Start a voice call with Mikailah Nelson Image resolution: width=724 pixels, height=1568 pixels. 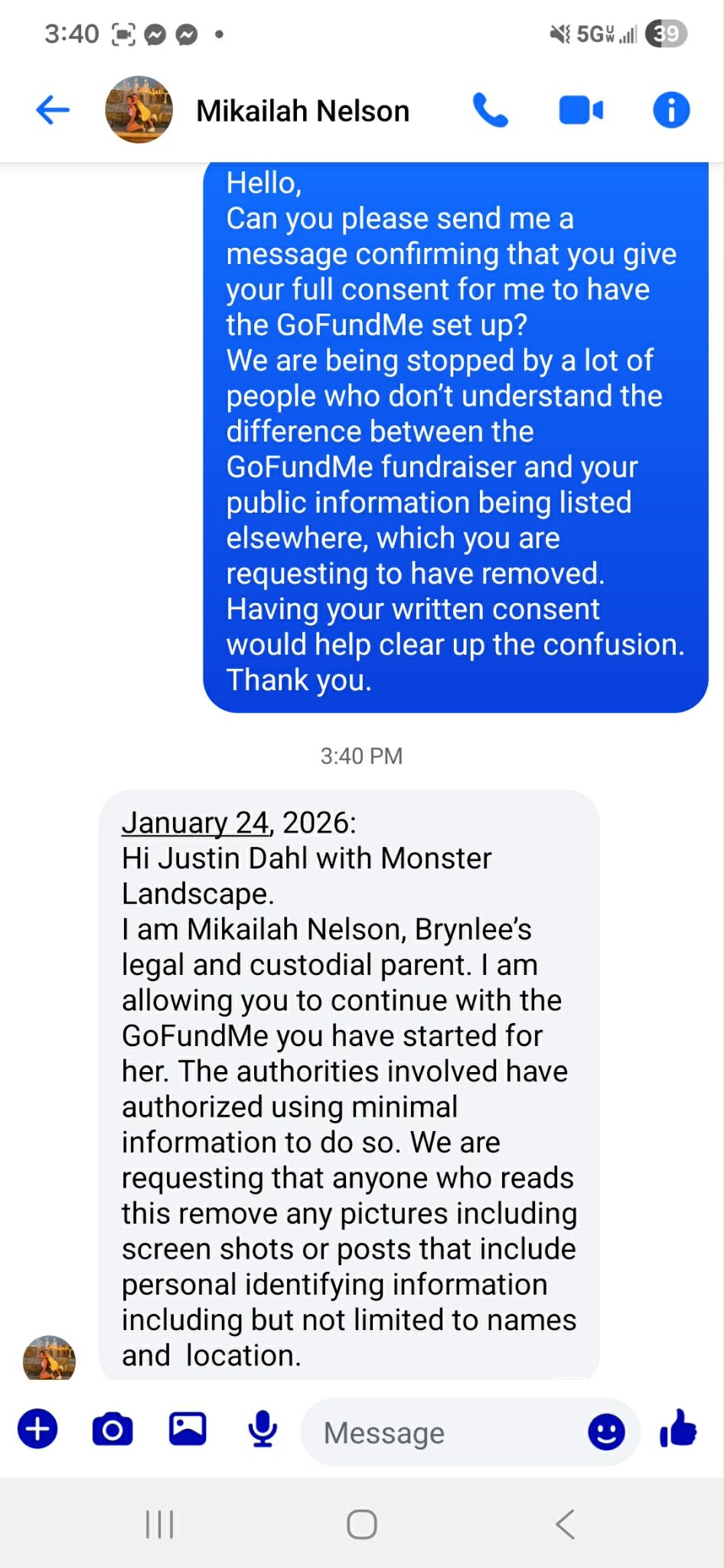pos(491,110)
